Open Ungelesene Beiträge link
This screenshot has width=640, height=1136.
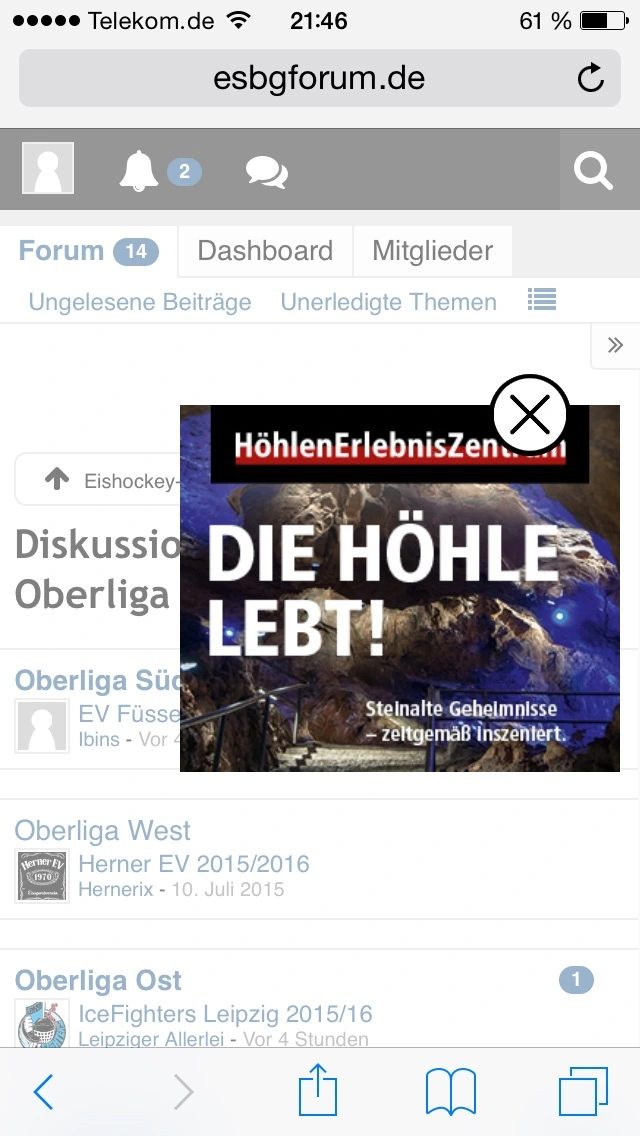tap(140, 302)
